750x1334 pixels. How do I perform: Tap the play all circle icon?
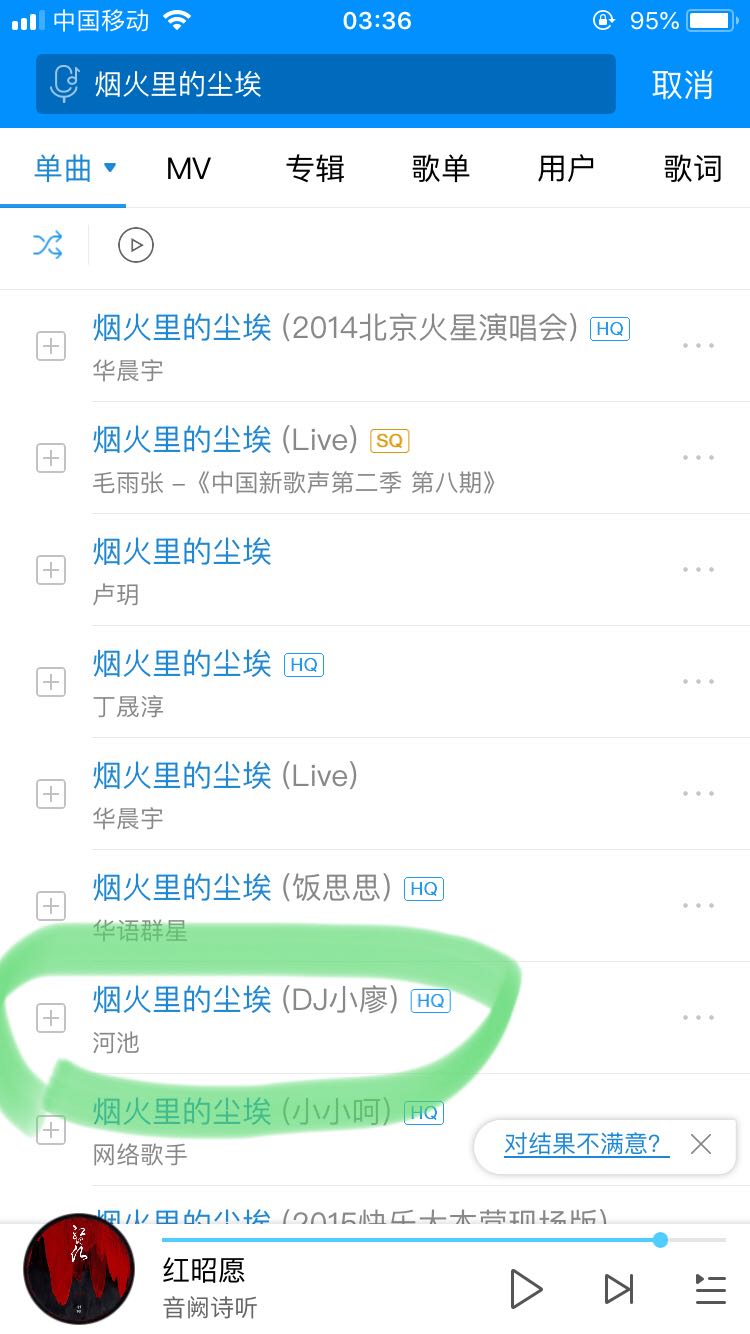tap(136, 245)
